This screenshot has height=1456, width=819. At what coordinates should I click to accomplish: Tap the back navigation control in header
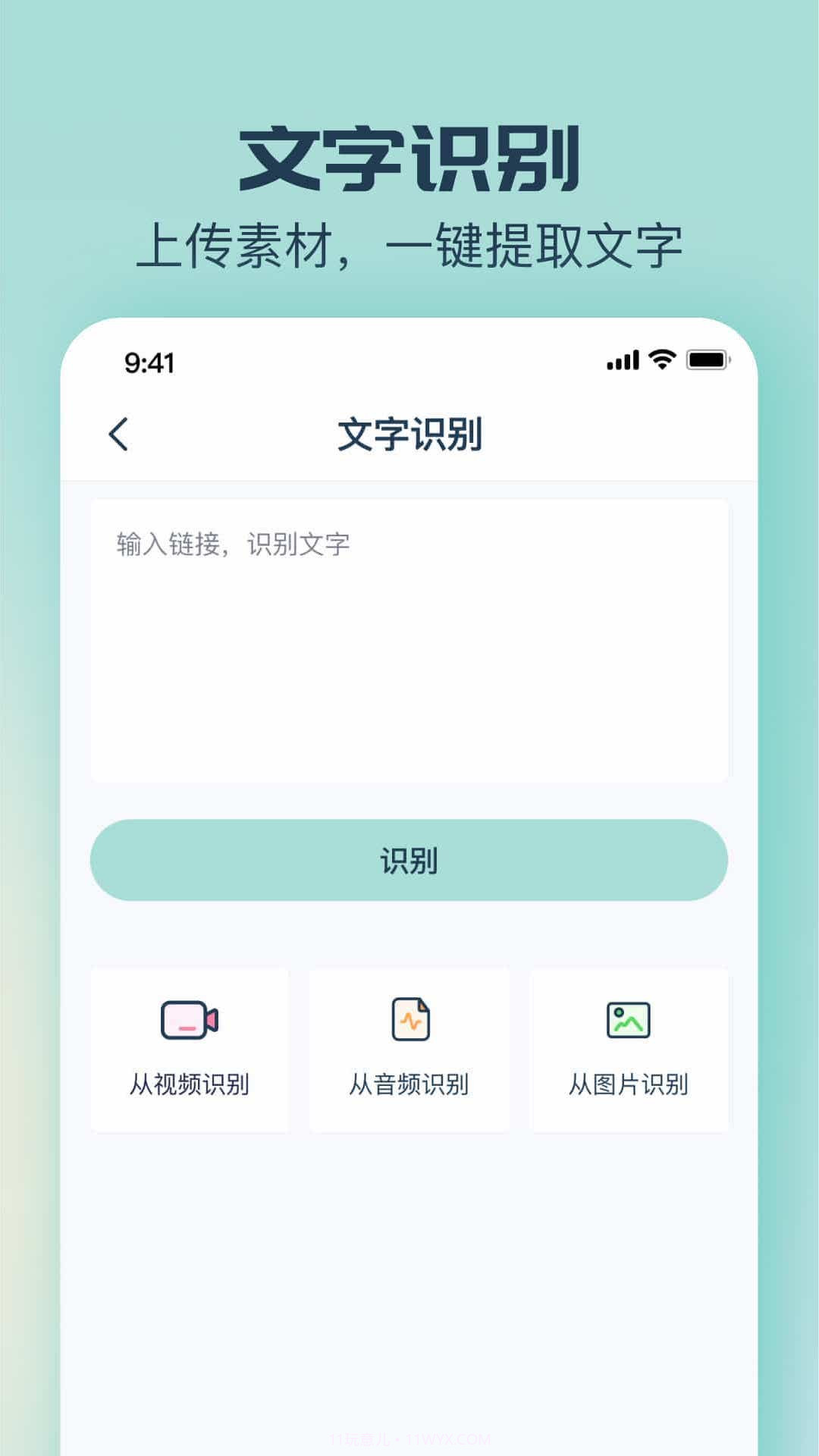(x=118, y=435)
